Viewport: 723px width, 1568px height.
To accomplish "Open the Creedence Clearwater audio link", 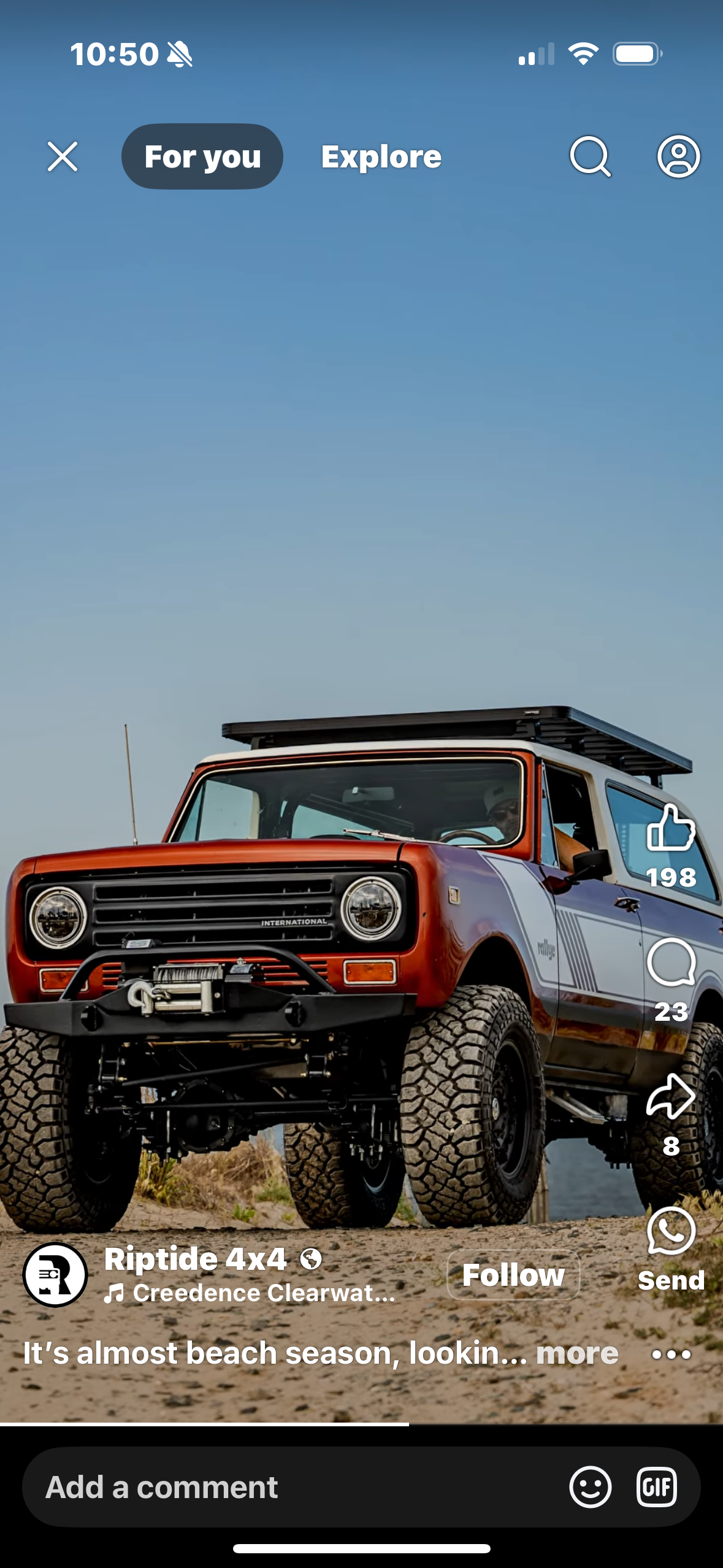I will (x=250, y=1293).
